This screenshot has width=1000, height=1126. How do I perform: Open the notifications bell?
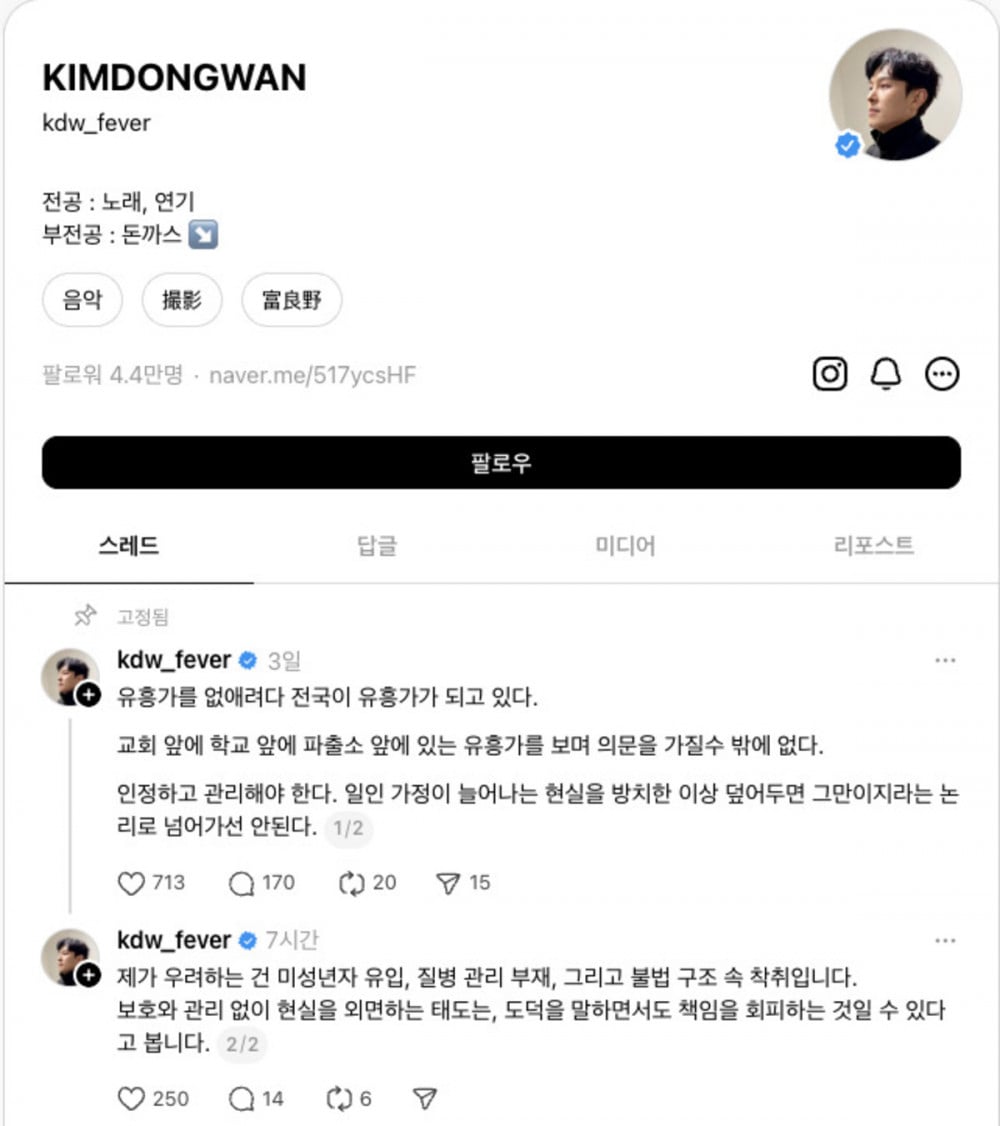tap(886, 374)
